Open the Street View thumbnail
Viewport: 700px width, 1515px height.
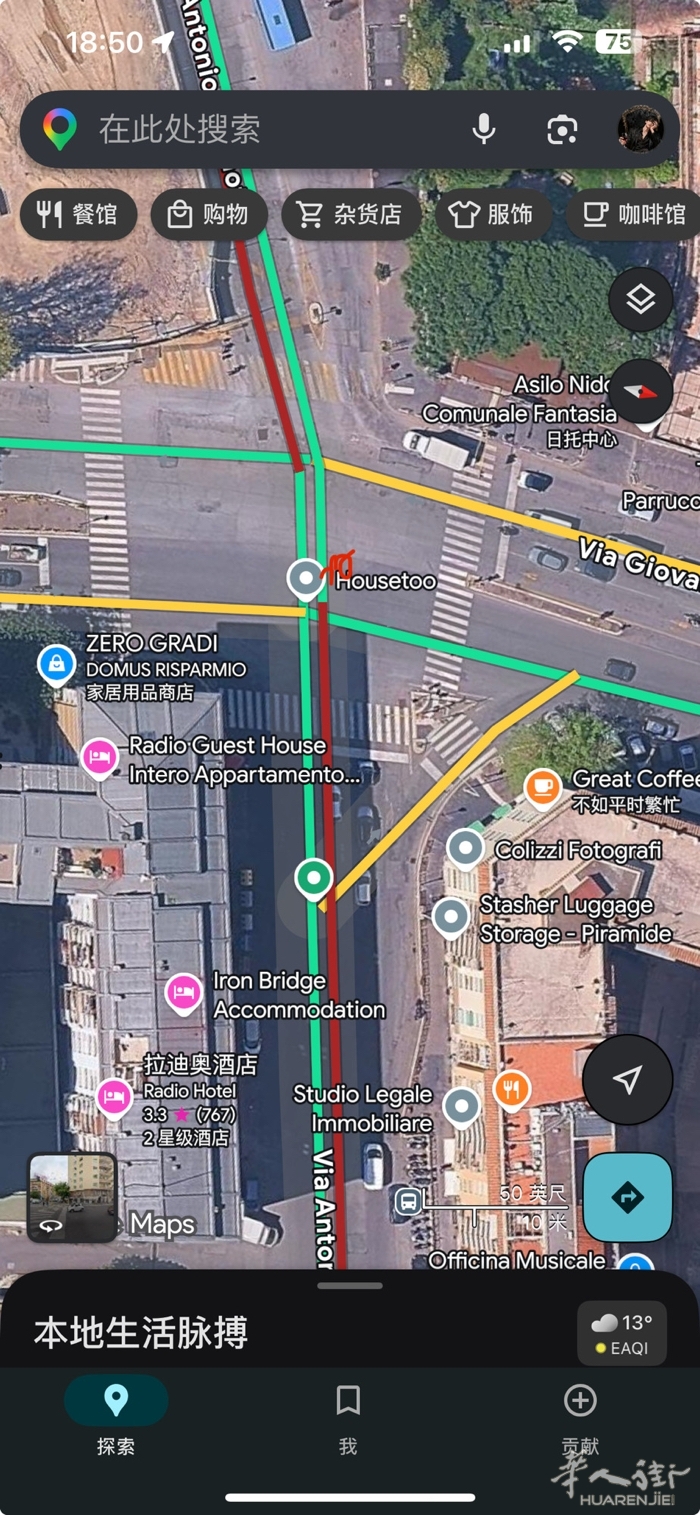click(x=72, y=1197)
